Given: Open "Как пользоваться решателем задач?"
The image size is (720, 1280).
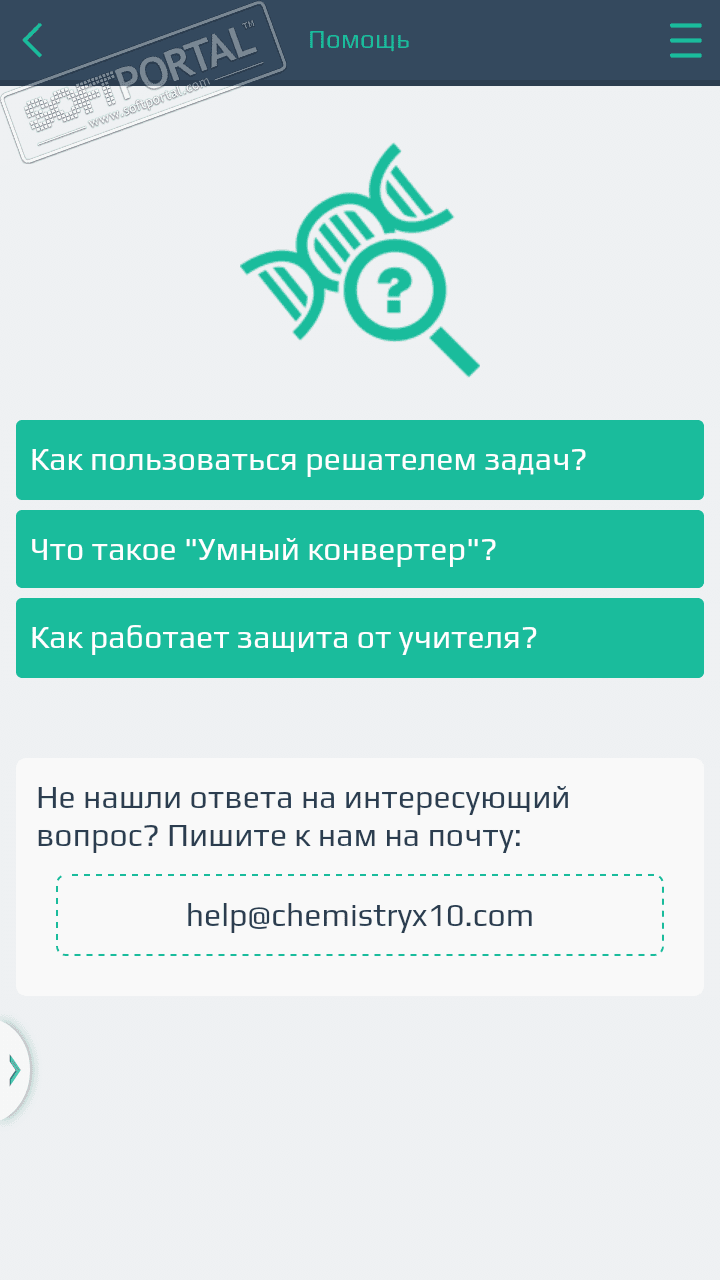Looking at the screenshot, I should 360,460.
